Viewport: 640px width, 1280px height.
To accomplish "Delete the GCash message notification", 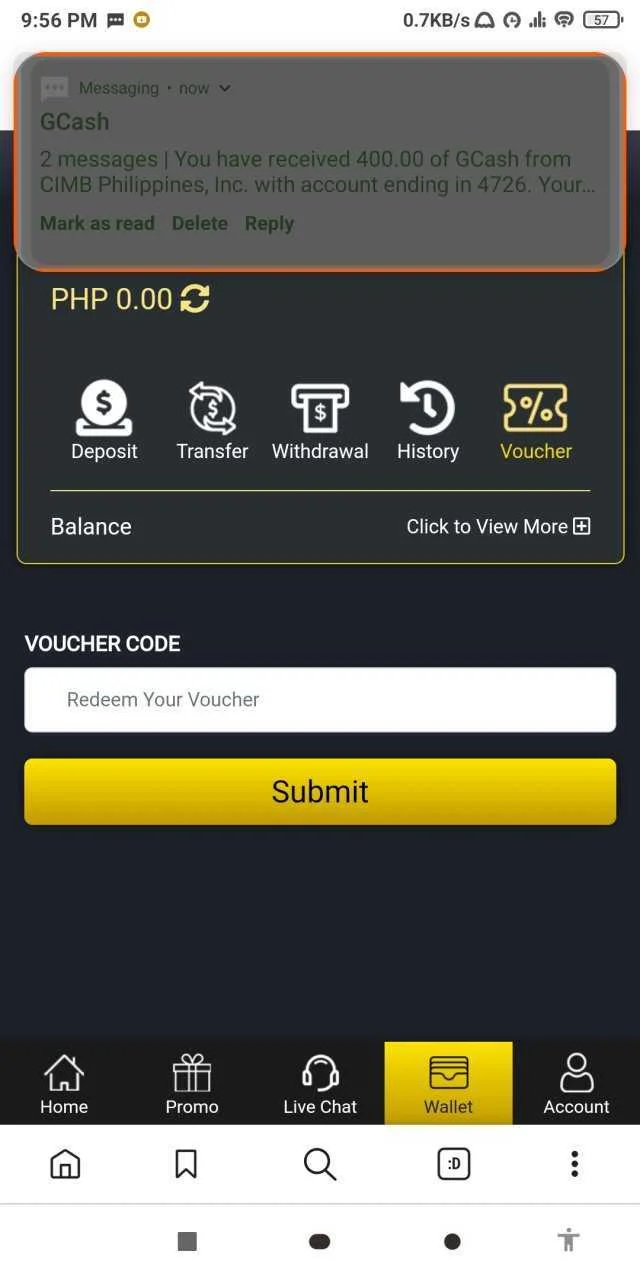I will 199,223.
